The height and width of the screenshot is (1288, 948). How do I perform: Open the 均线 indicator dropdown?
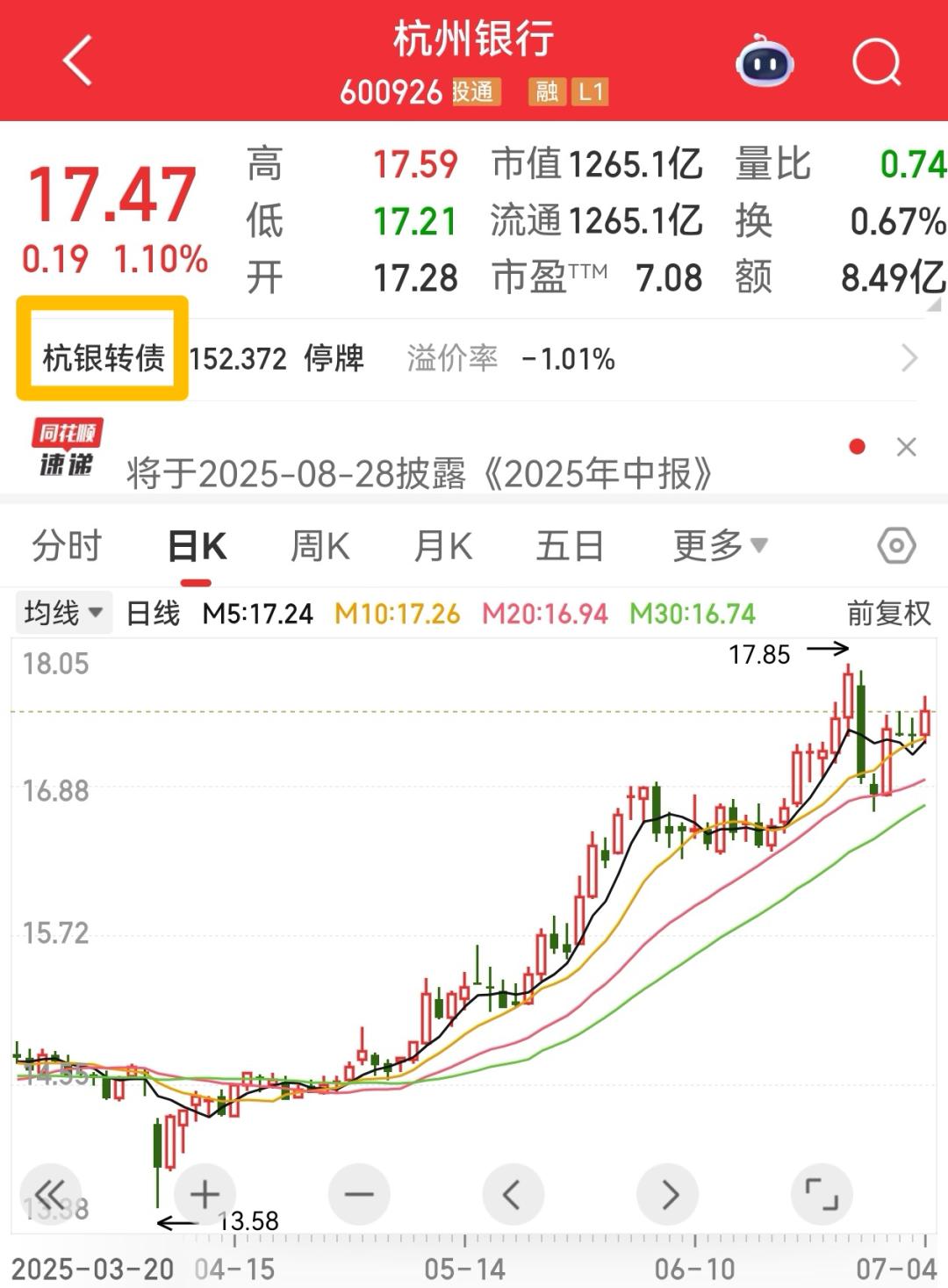[63, 613]
